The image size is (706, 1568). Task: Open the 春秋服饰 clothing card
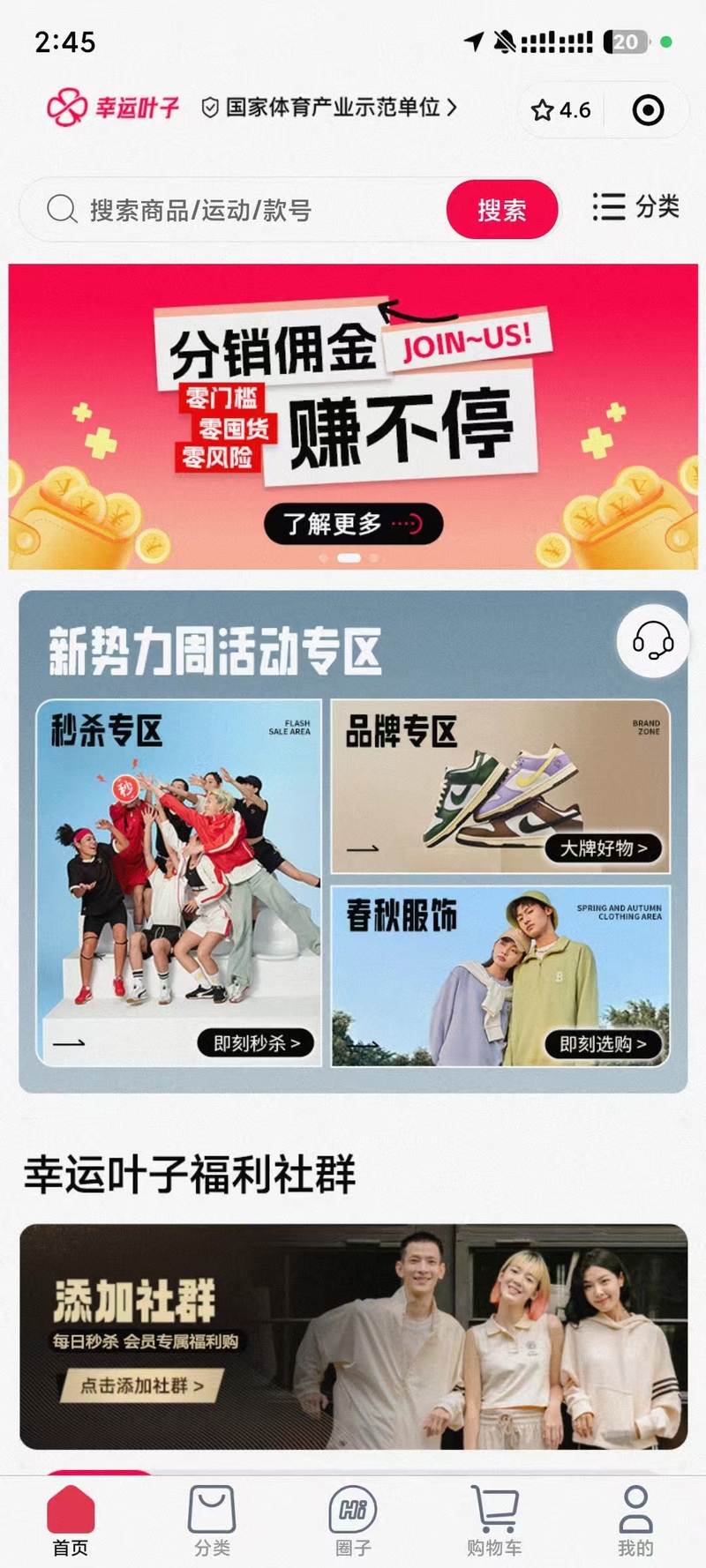[x=500, y=976]
